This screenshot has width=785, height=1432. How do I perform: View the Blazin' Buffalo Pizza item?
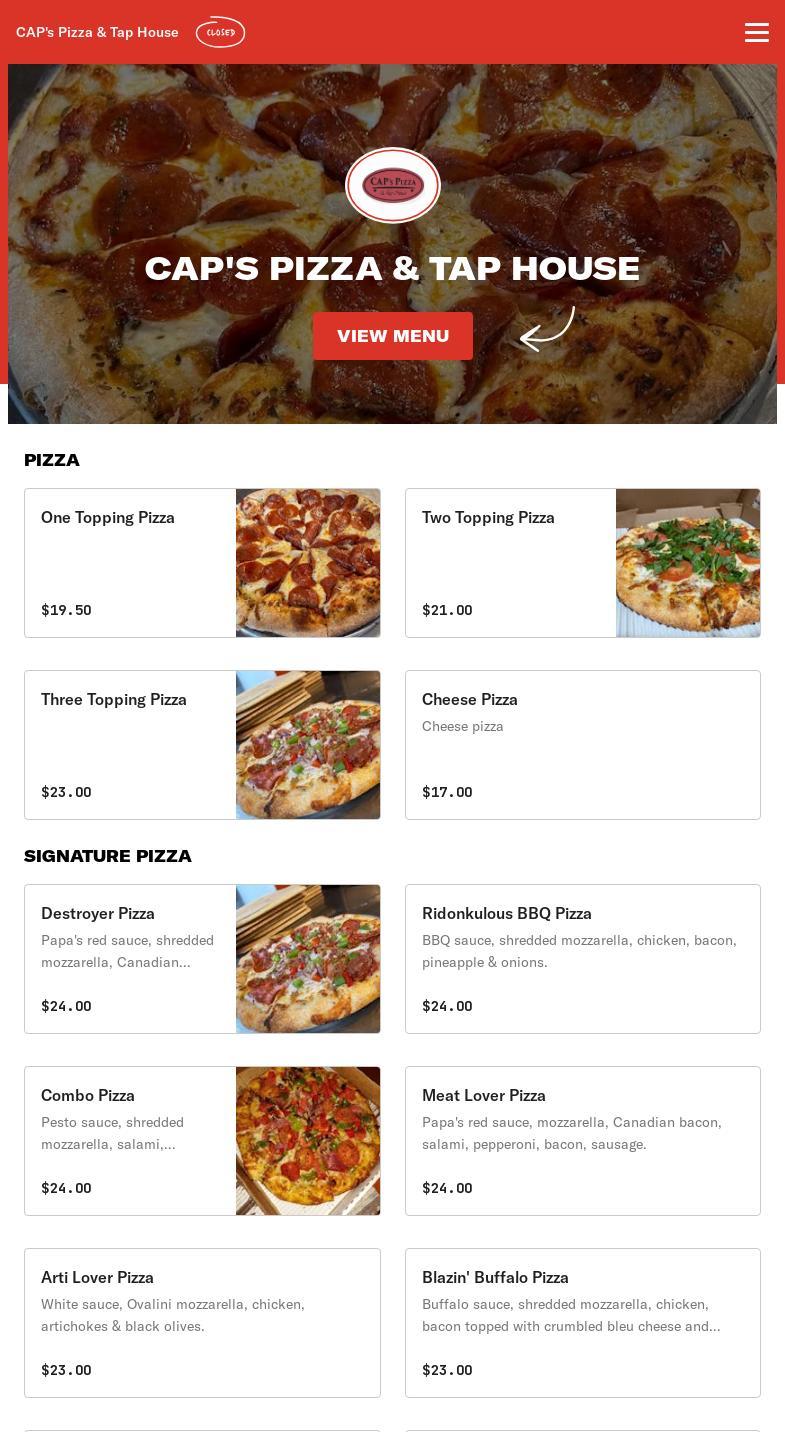[x=582, y=1323]
